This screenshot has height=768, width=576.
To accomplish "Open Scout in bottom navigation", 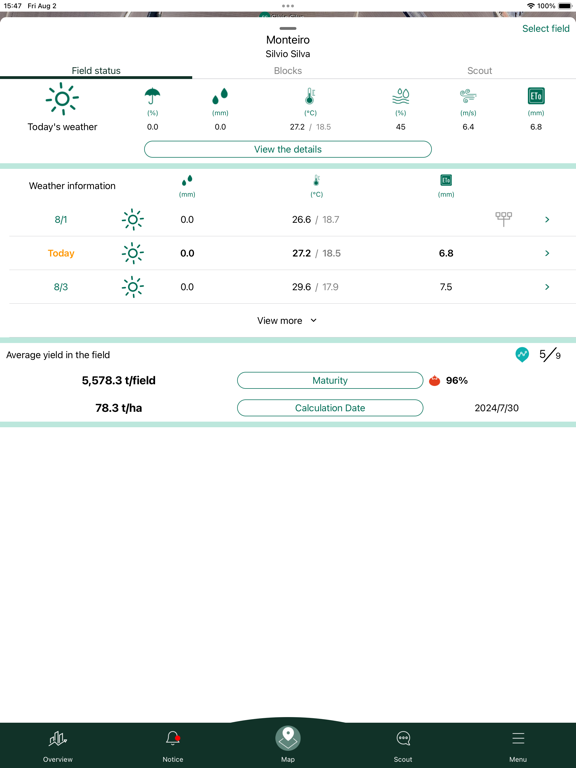I will 403,746.
